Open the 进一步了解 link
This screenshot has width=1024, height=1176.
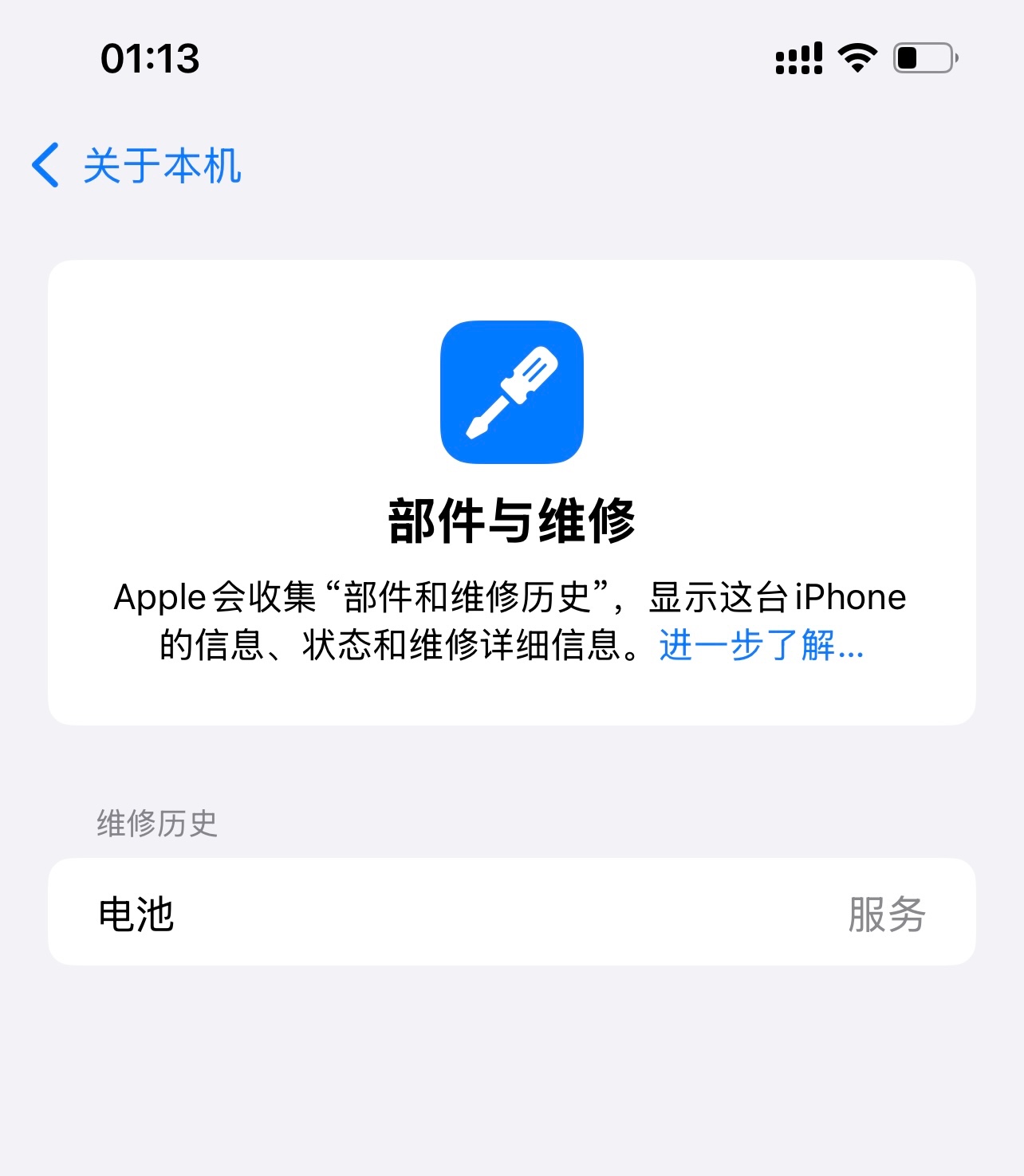(761, 645)
